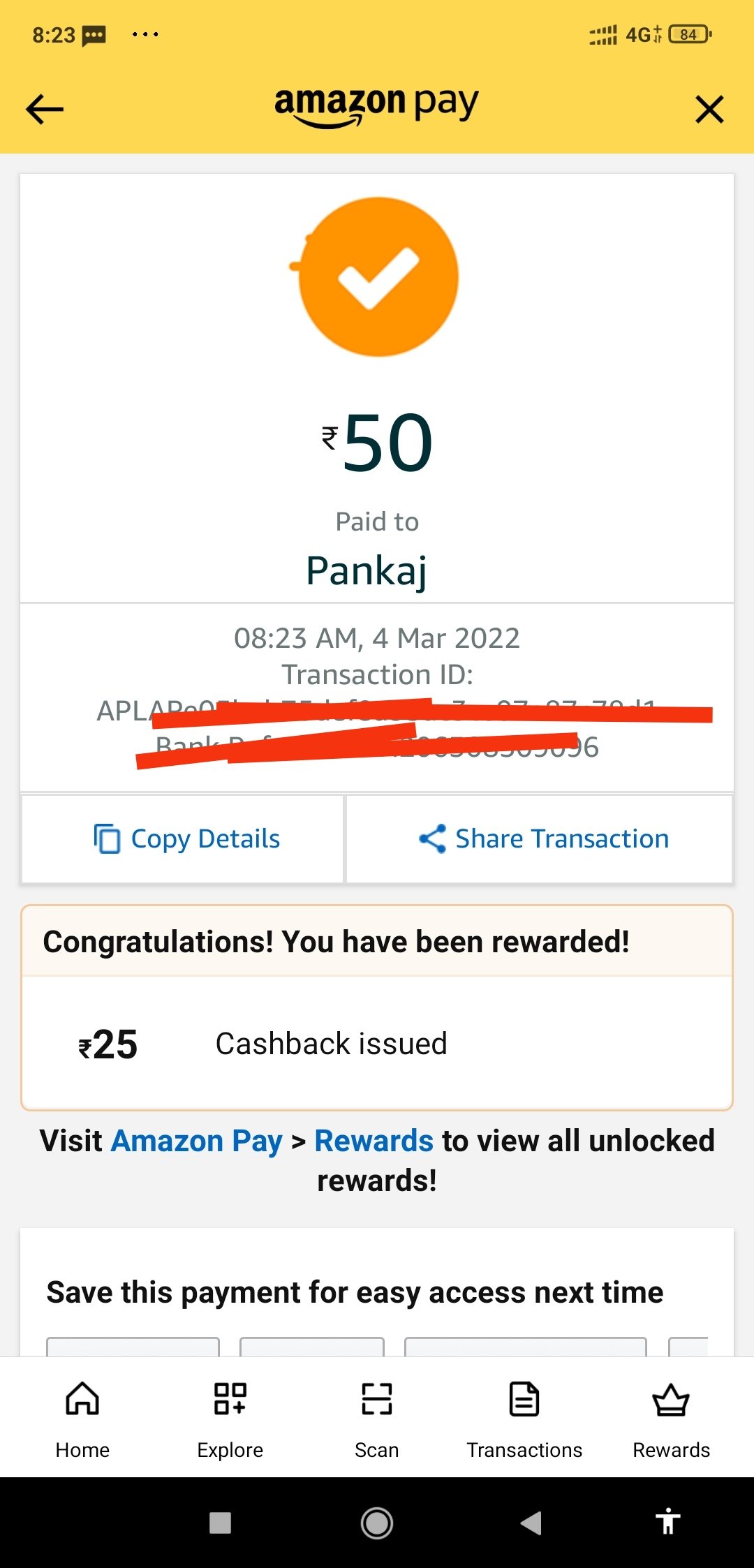
Task: Copy the transaction details
Action: point(186,838)
